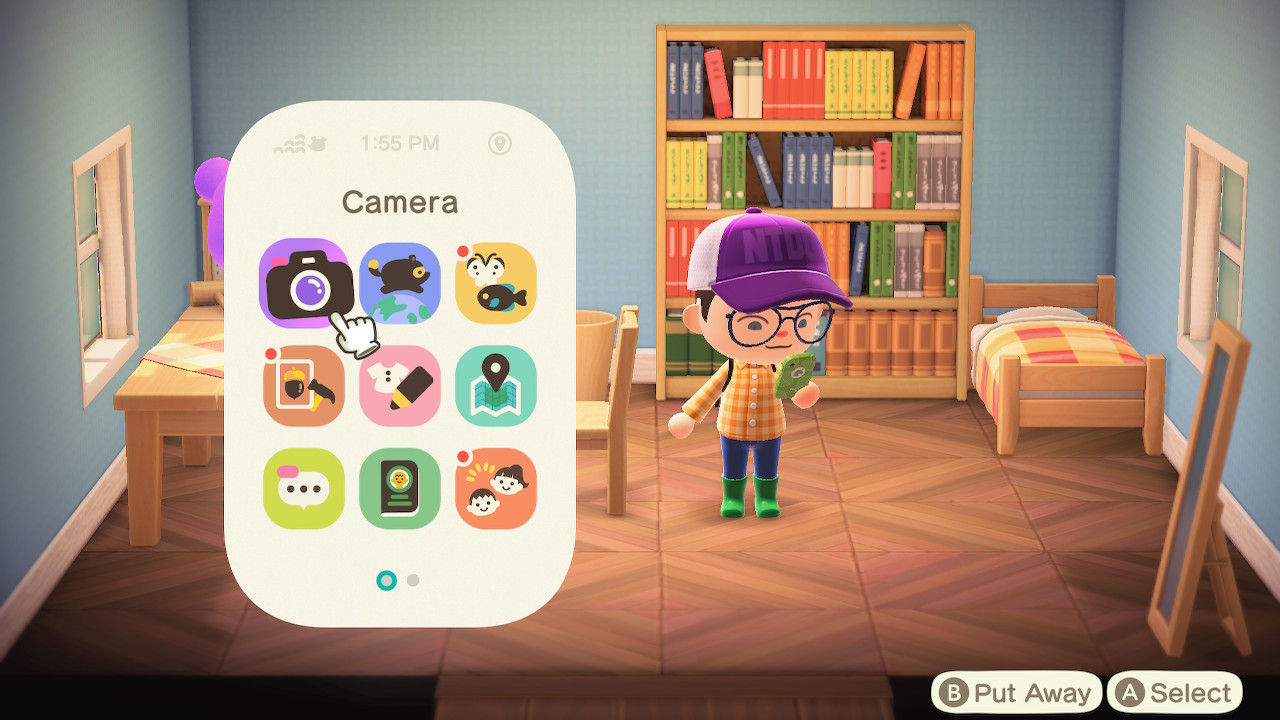Open the DIY Recipes app
1280x720 pixels.
point(304,386)
